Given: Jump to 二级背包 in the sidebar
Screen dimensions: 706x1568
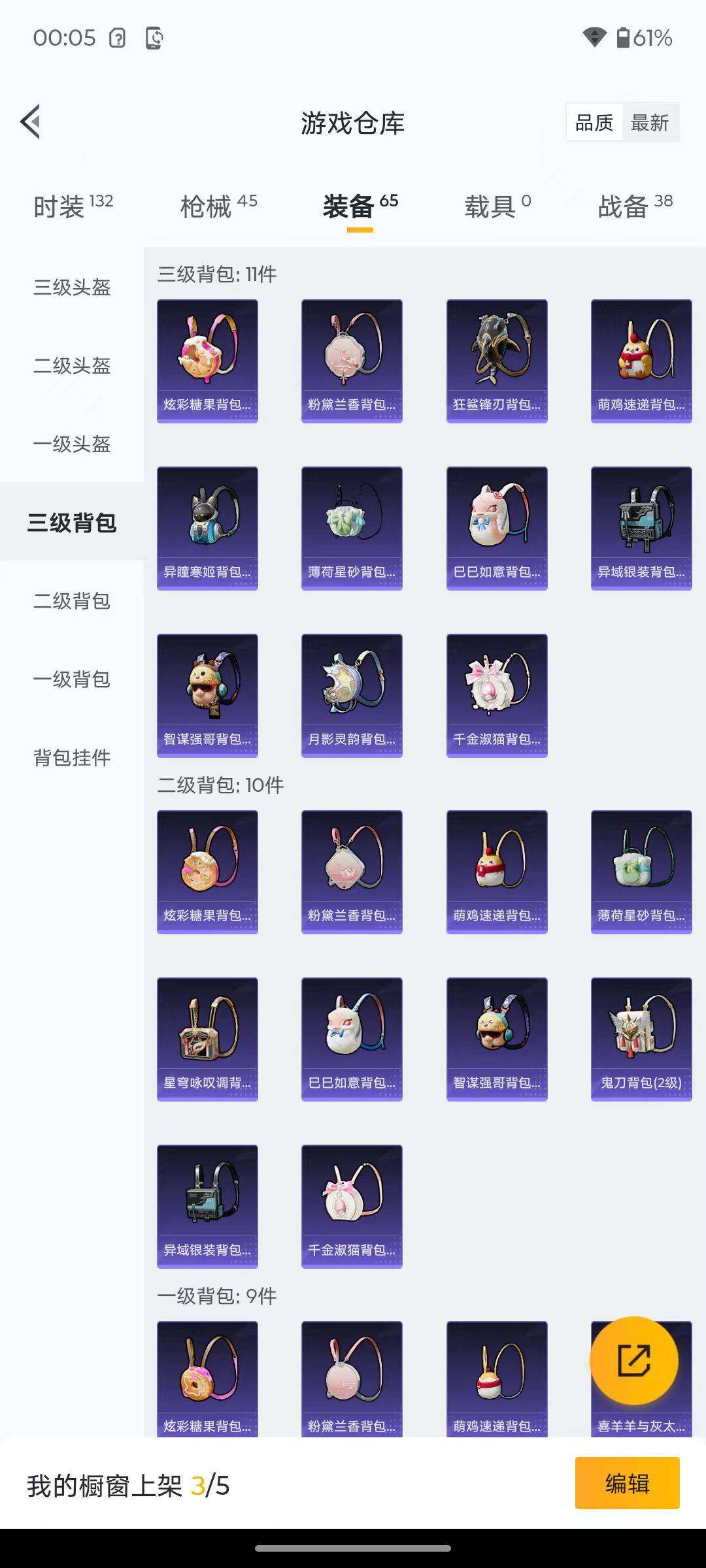Looking at the screenshot, I should [72, 600].
